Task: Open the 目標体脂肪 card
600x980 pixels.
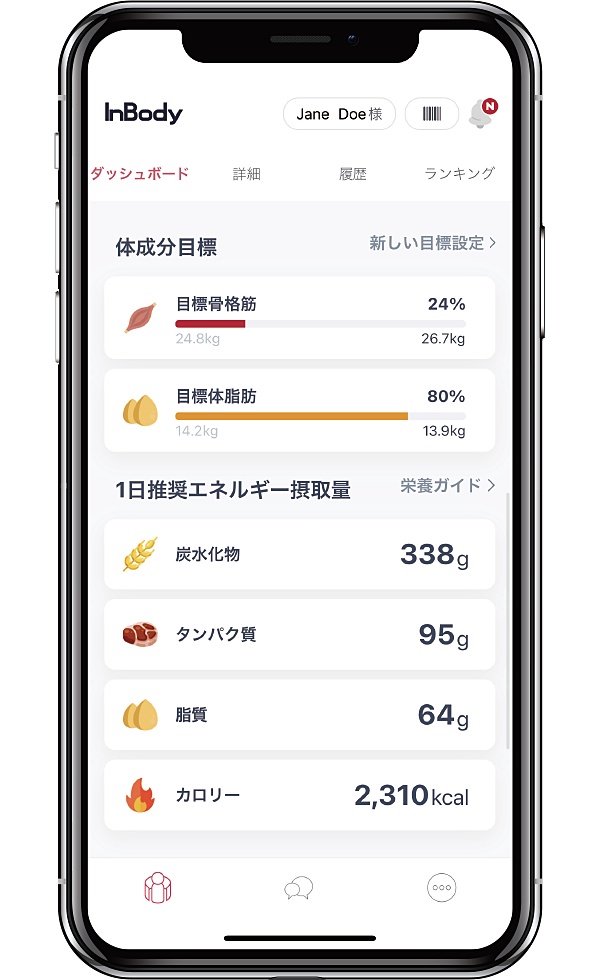Action: (x=299, y=410)
